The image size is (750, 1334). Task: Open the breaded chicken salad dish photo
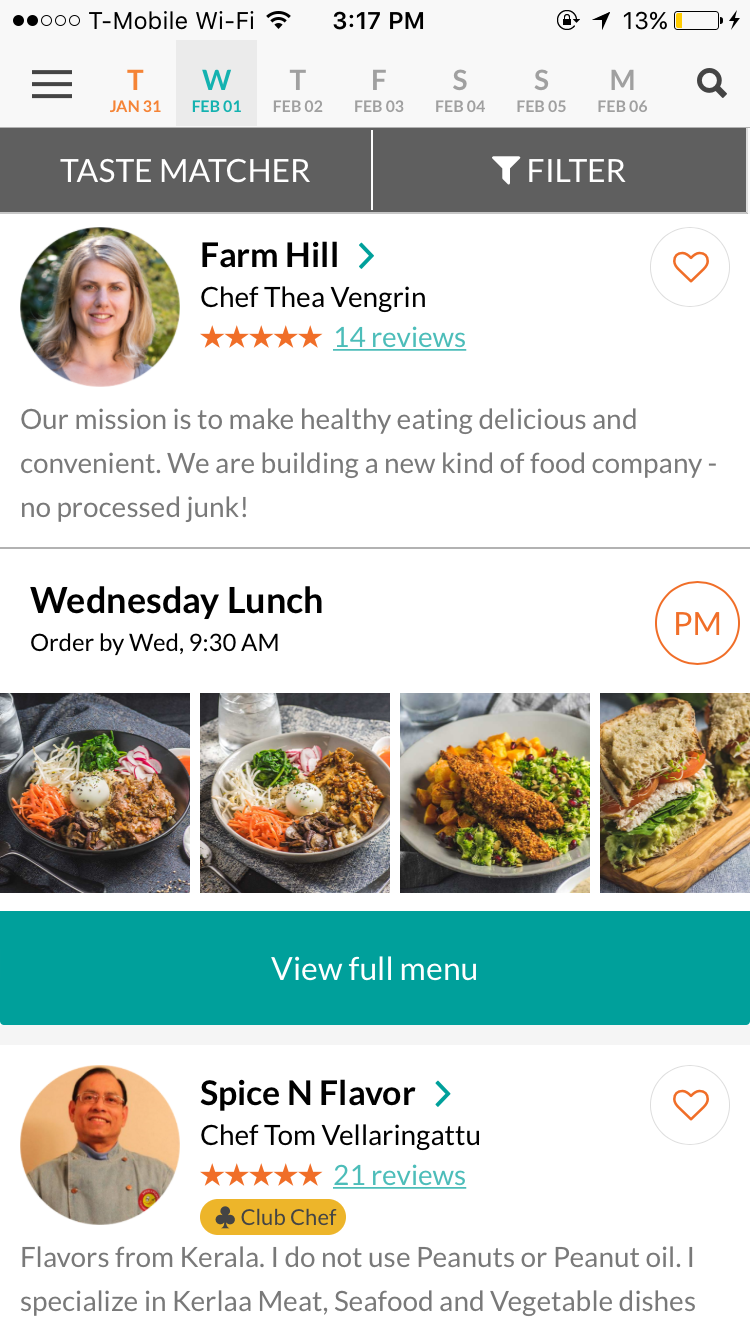pyautogui.click(x=494, y=792)
